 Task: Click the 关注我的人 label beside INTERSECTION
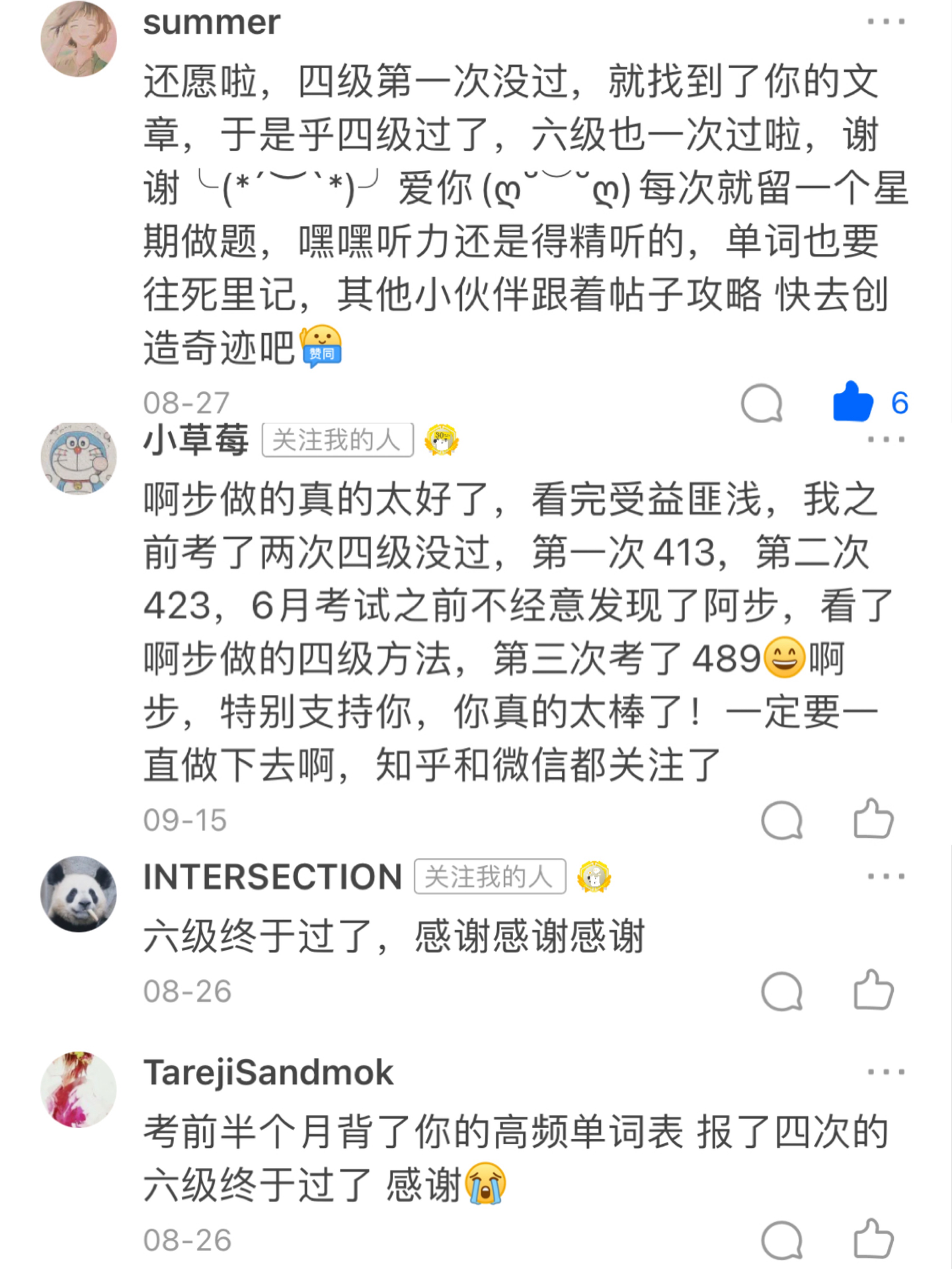point(490,878)
